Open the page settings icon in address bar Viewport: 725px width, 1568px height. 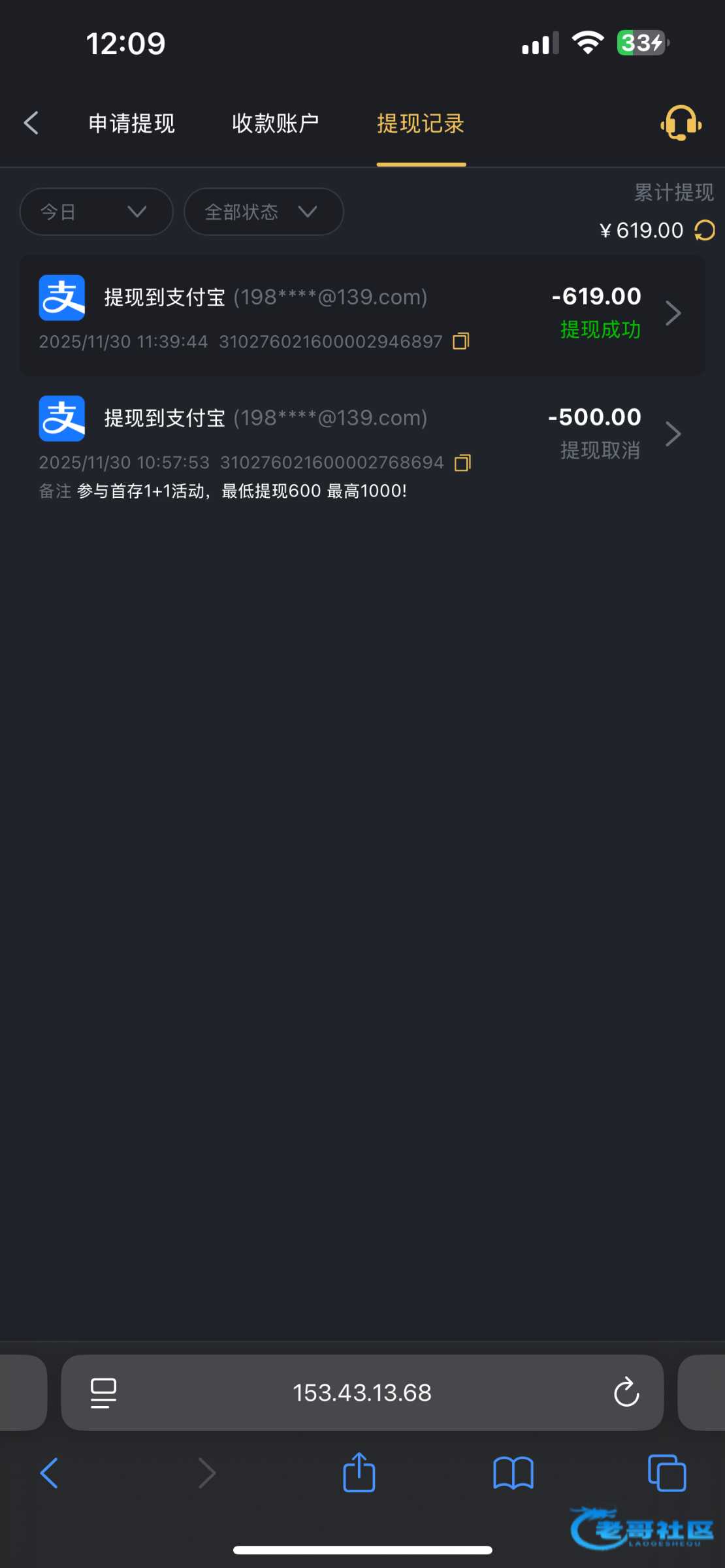point(103,1392)
